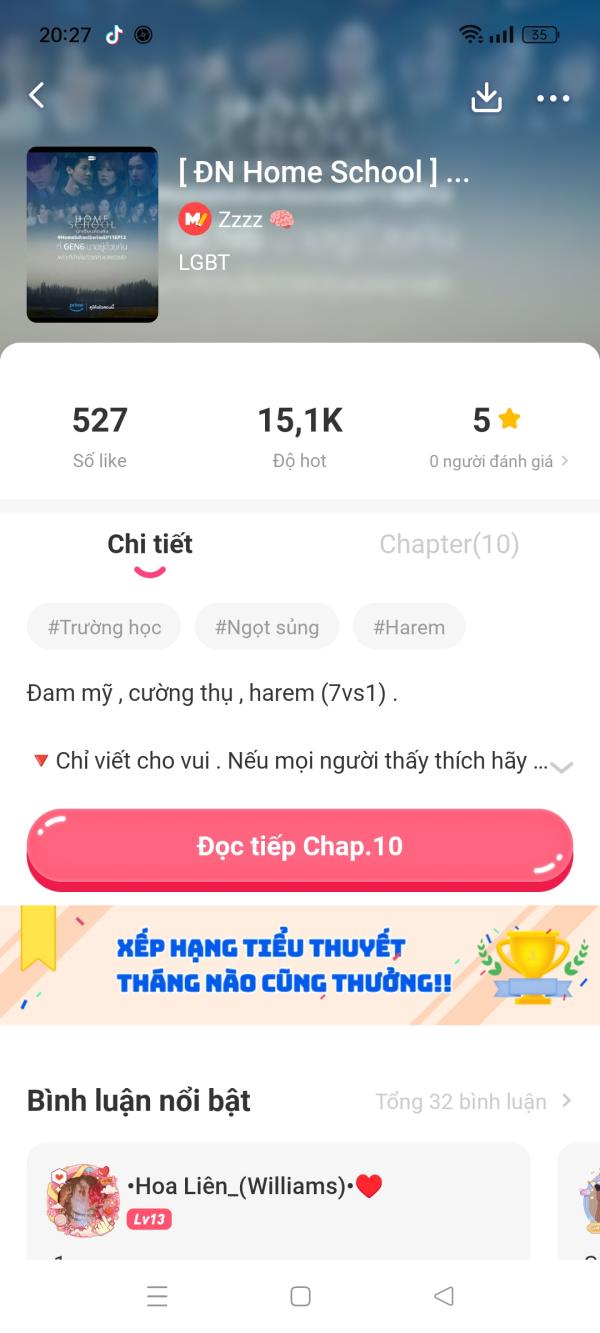The image size is (600, 1333).
Task: Open Hoa Liên_(Williams)'s comment card
Action: 278,1200
